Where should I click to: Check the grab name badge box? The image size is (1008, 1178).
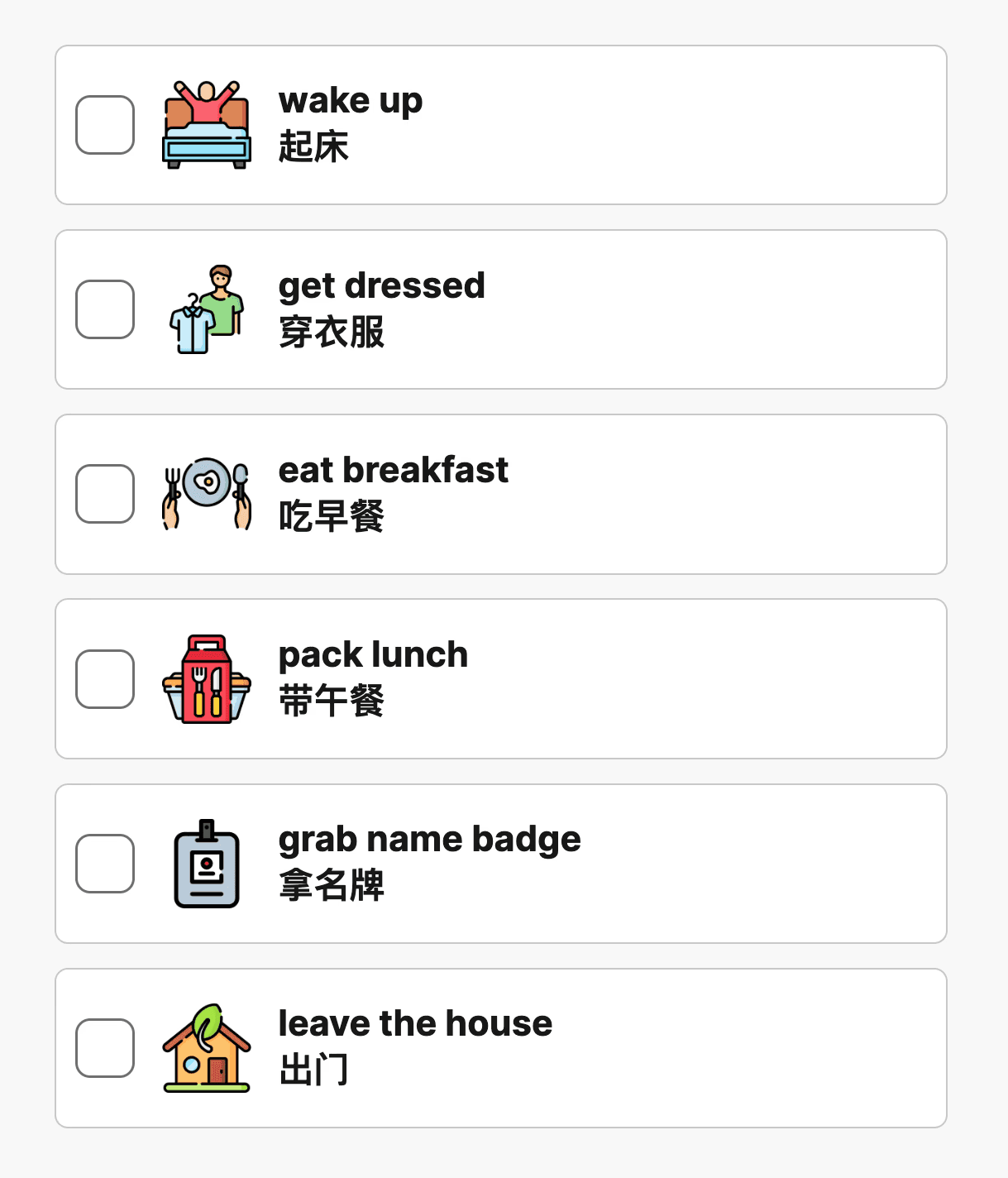tap(105, 864)
